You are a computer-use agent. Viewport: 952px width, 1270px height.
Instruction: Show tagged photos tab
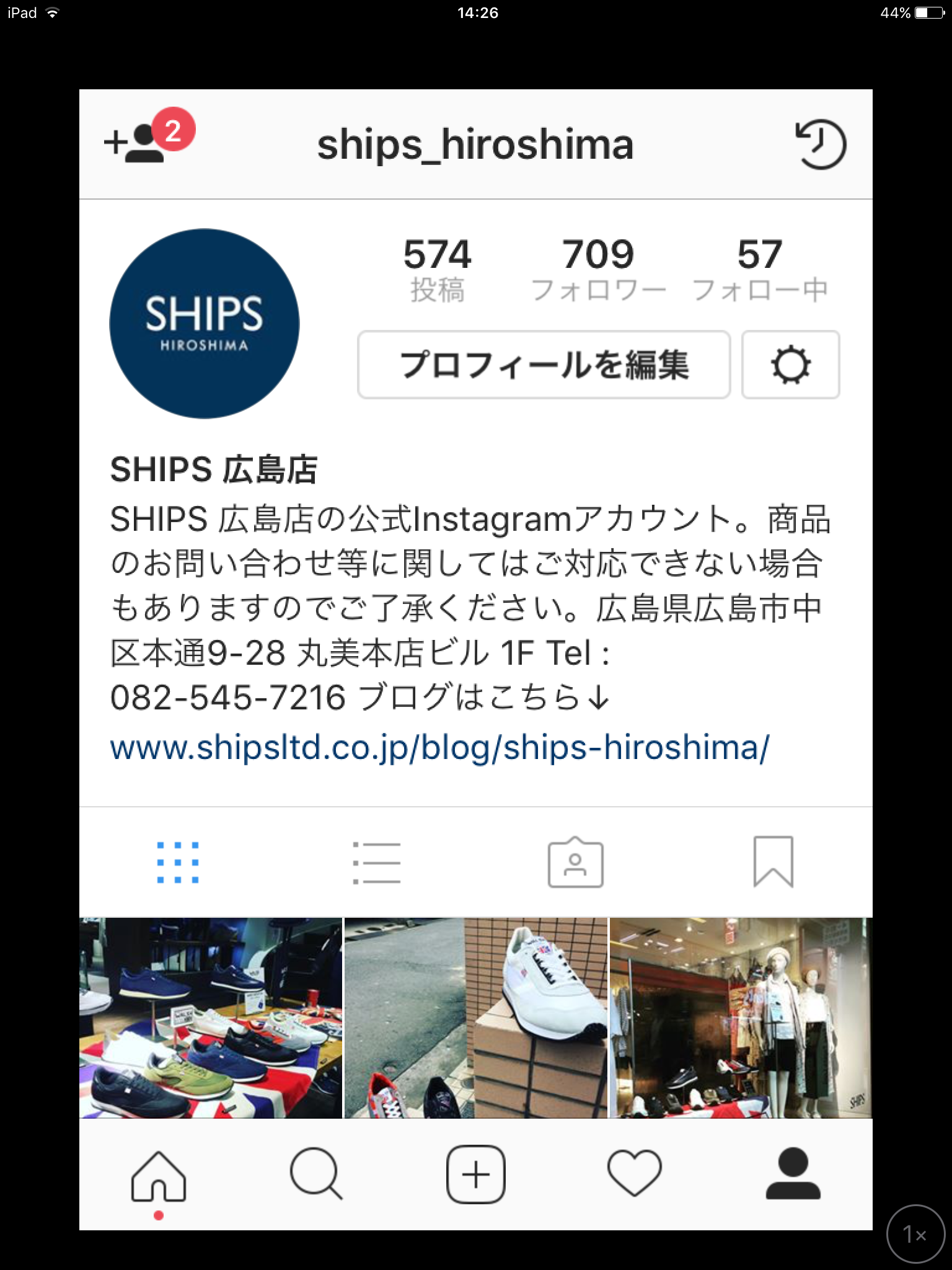coord(575,862)
